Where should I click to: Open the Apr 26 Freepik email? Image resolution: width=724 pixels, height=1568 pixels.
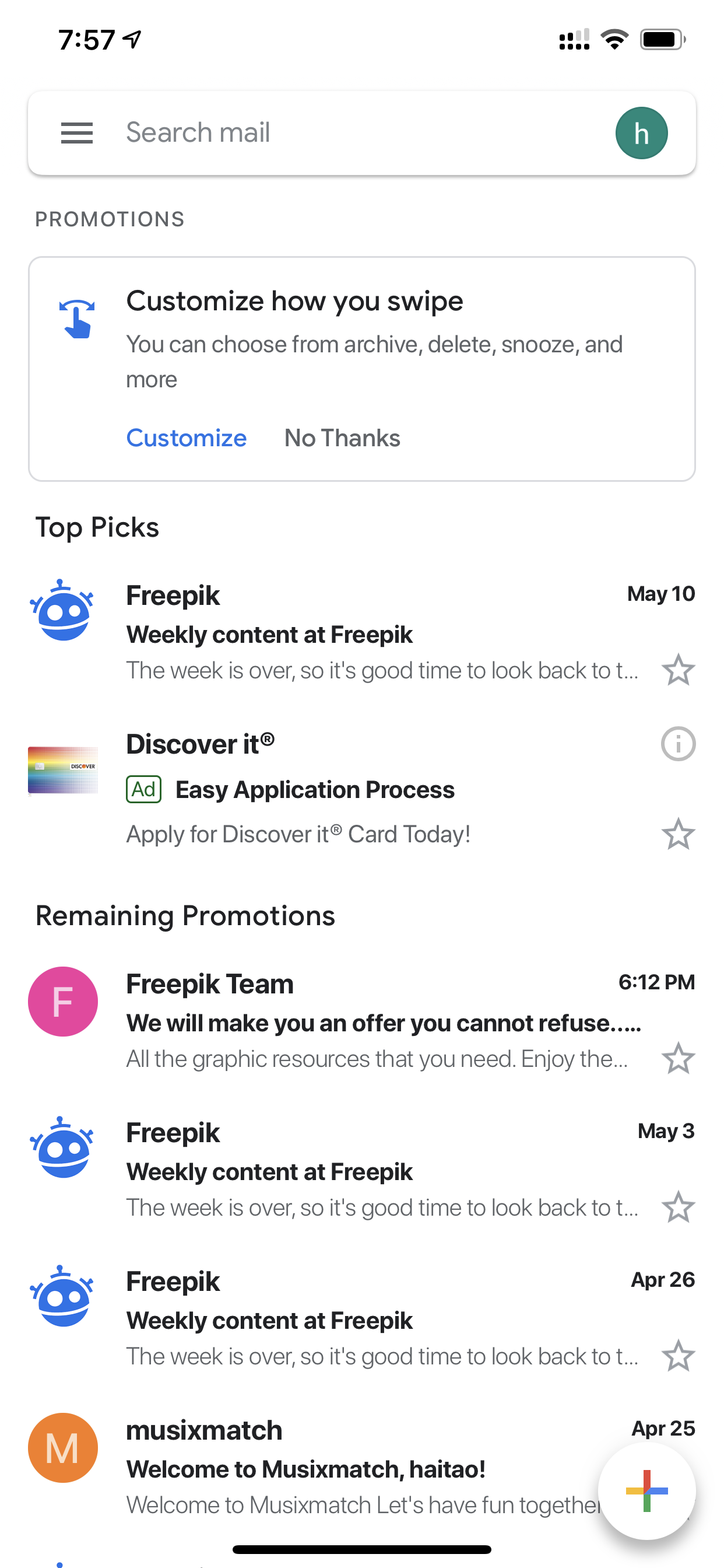362,1318
